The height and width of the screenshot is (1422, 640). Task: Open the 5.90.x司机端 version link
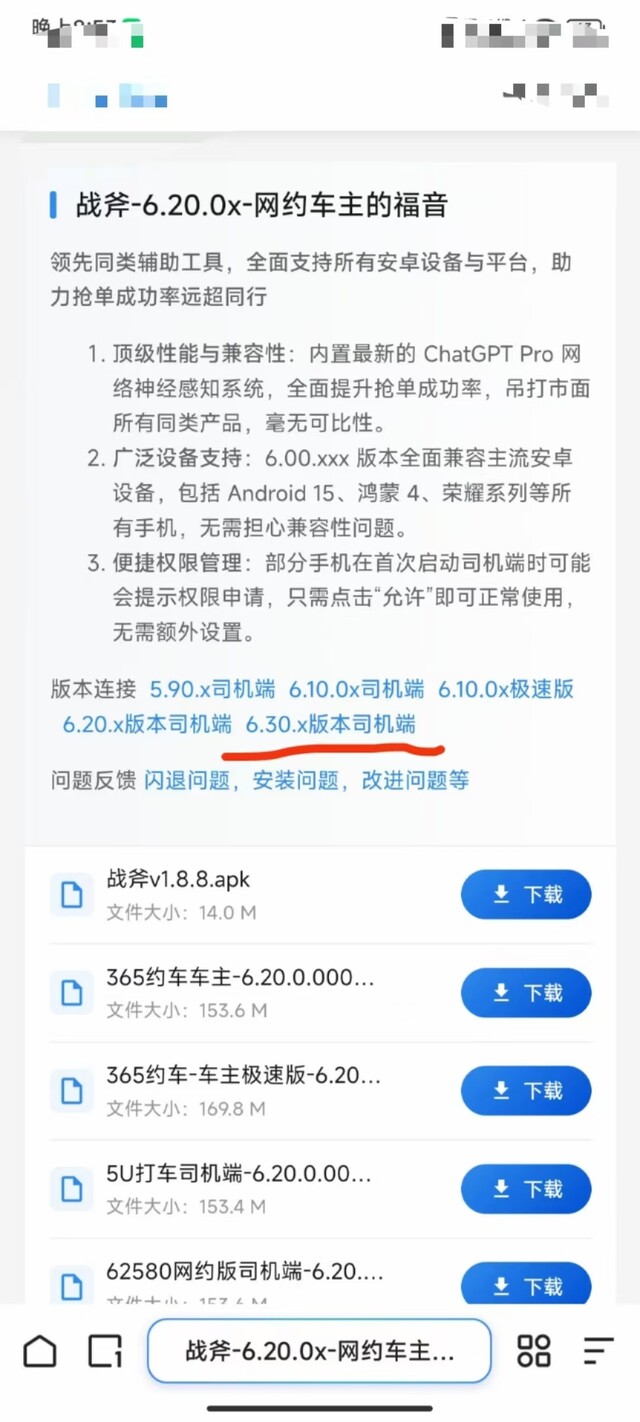click(x=212, y=689)
